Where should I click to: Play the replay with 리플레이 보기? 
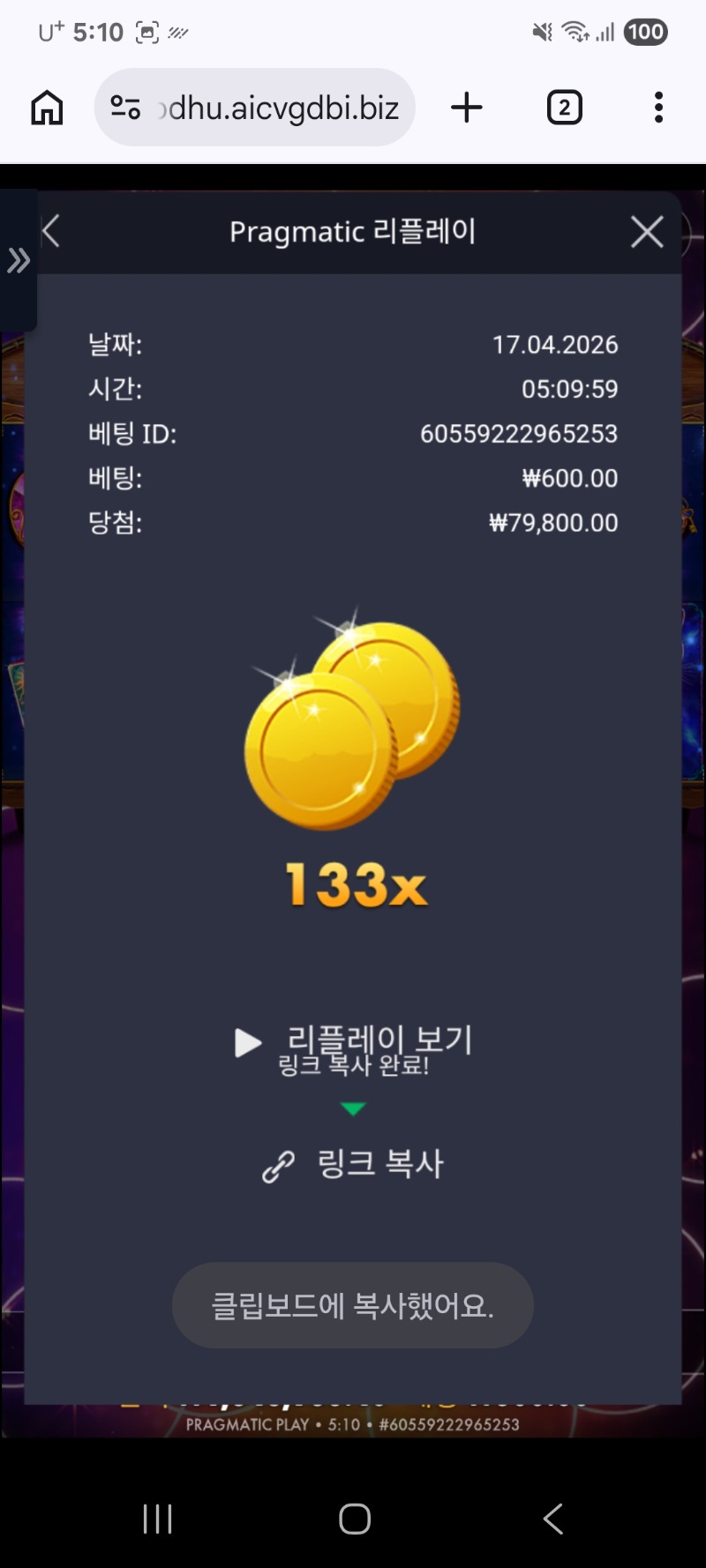pos(354,1042)
